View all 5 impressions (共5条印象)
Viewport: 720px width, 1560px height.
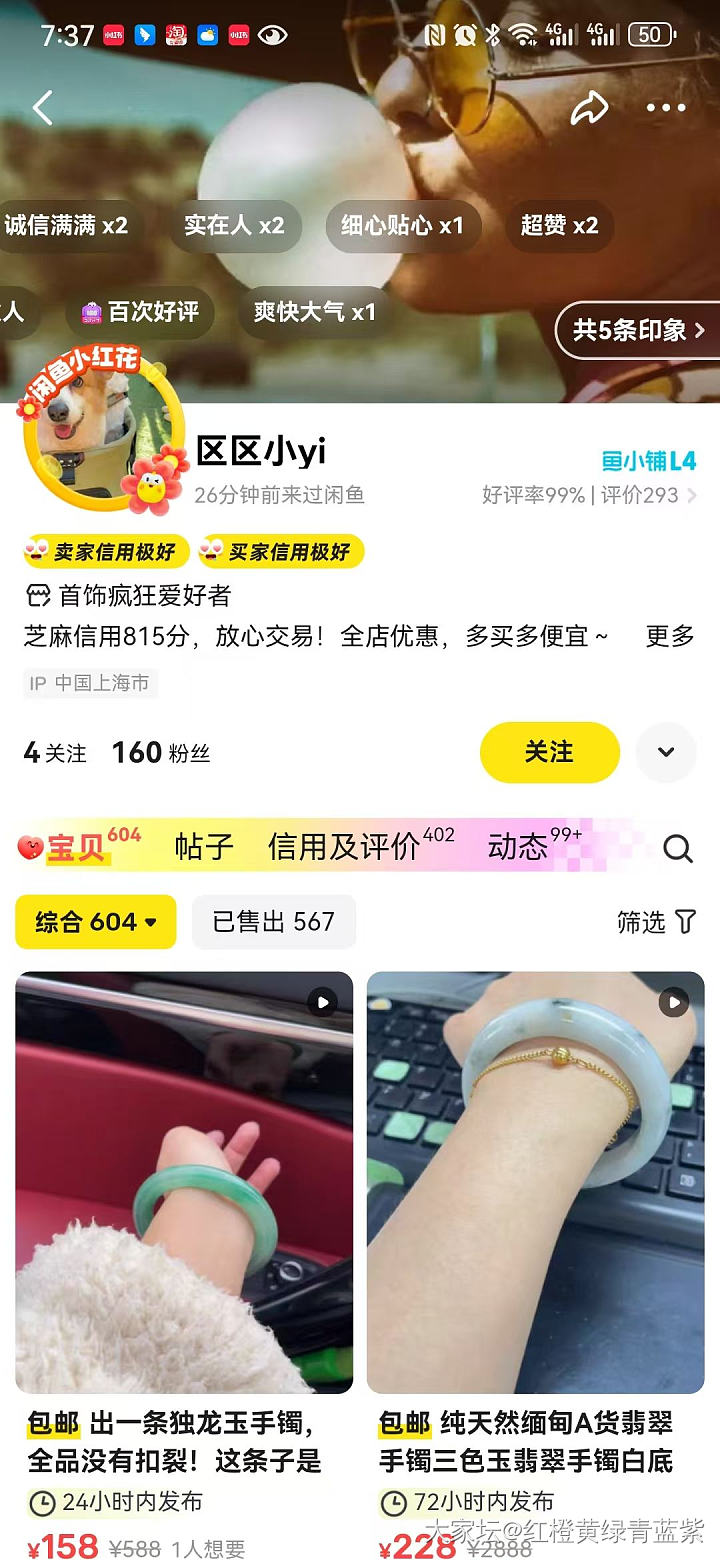tap(638, 330)
